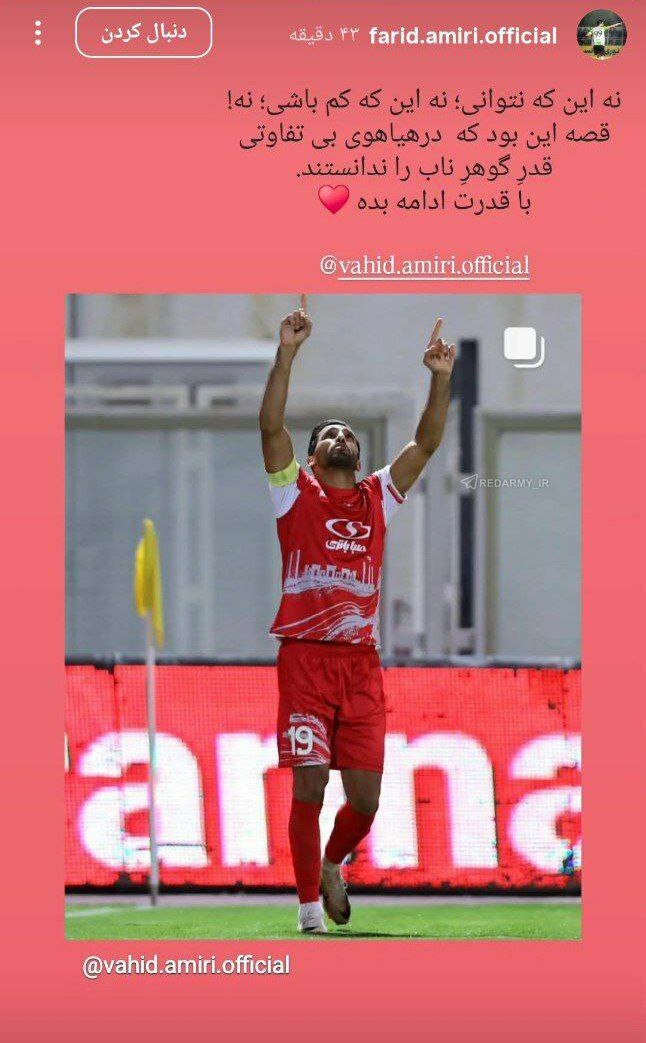The height and width of the screenshot is (1043, 646).
Task: Follow the account with دنبال کردن
Action: (143, 33)
